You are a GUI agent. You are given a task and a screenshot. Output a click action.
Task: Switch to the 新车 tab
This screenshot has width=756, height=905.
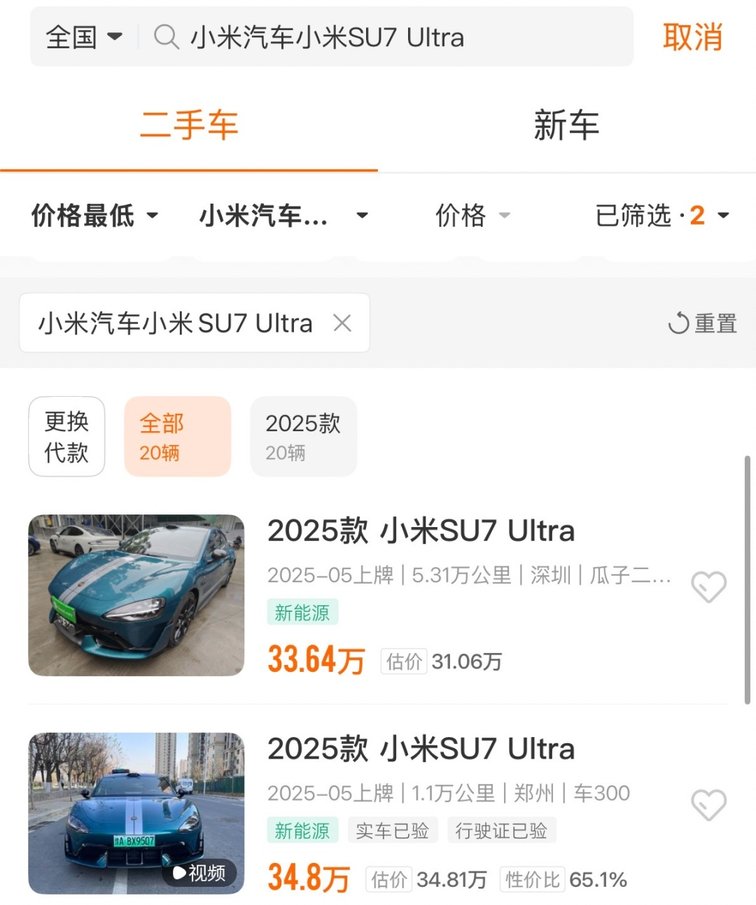566,126
